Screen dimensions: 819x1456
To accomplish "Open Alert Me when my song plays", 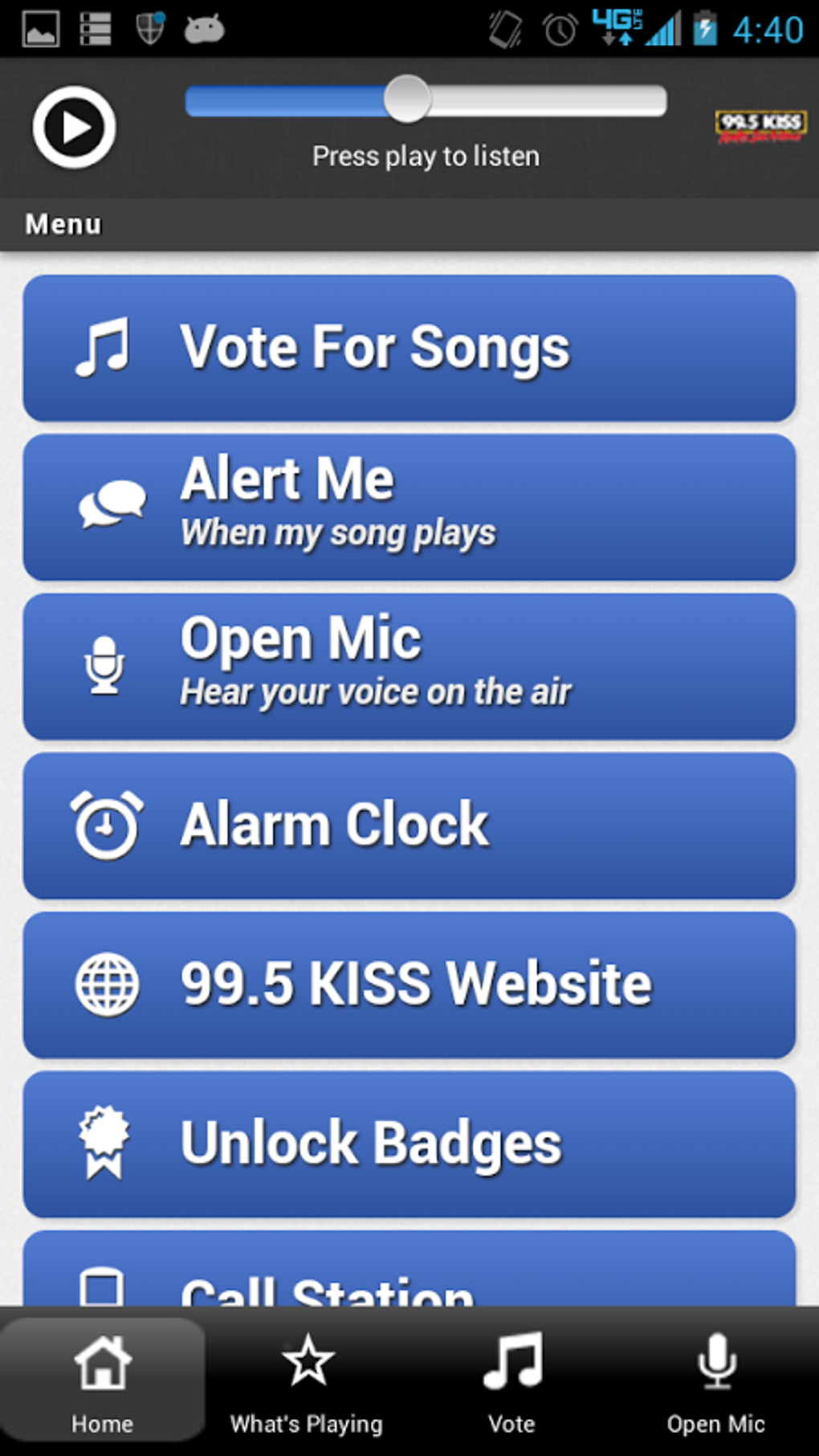I will coord(409,507).
